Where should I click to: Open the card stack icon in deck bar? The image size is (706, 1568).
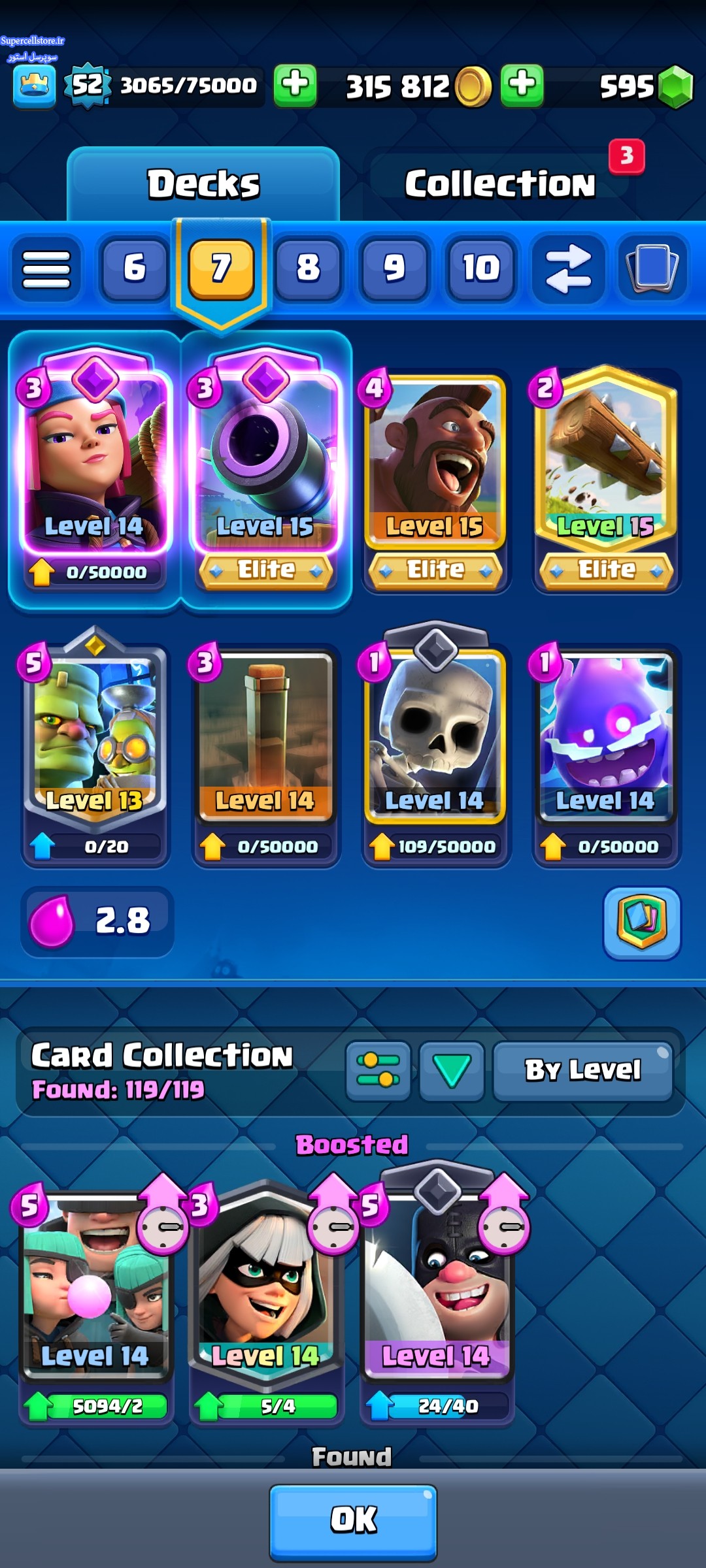click(652, 269)
